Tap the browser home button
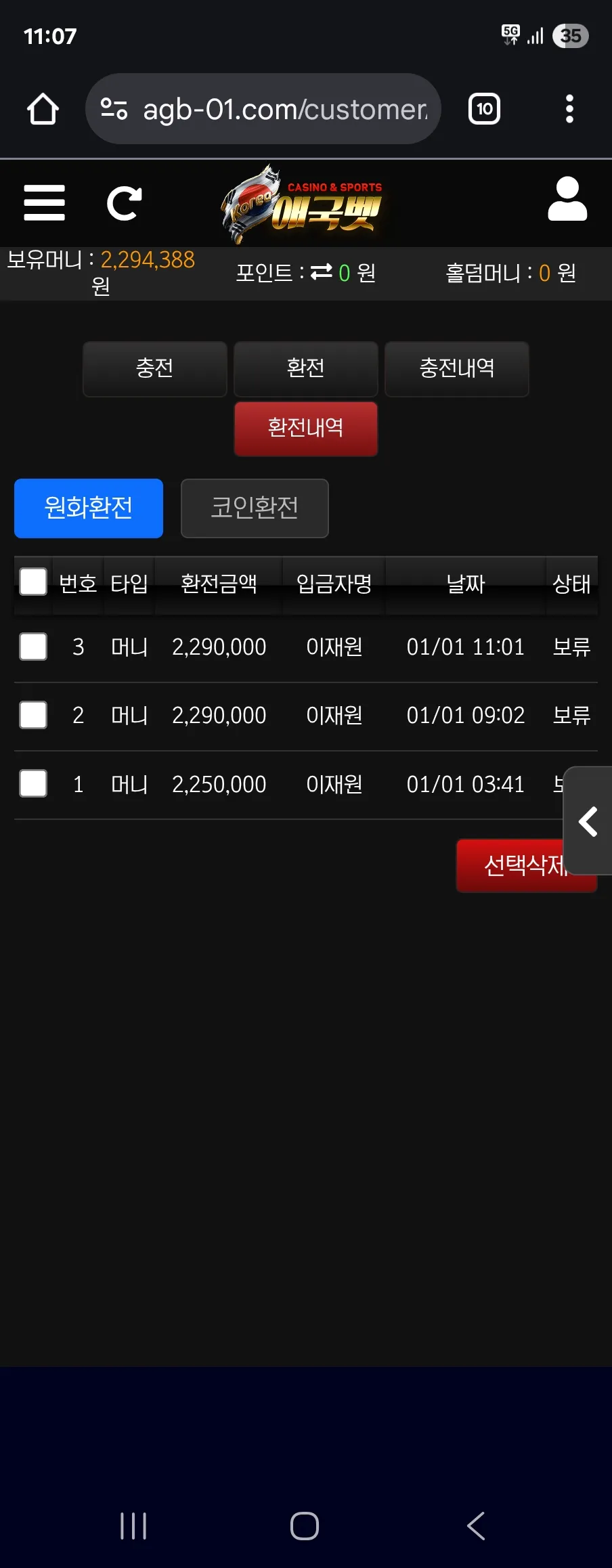The height and width of the screenshot is (1568, 612). click(43, 109)
